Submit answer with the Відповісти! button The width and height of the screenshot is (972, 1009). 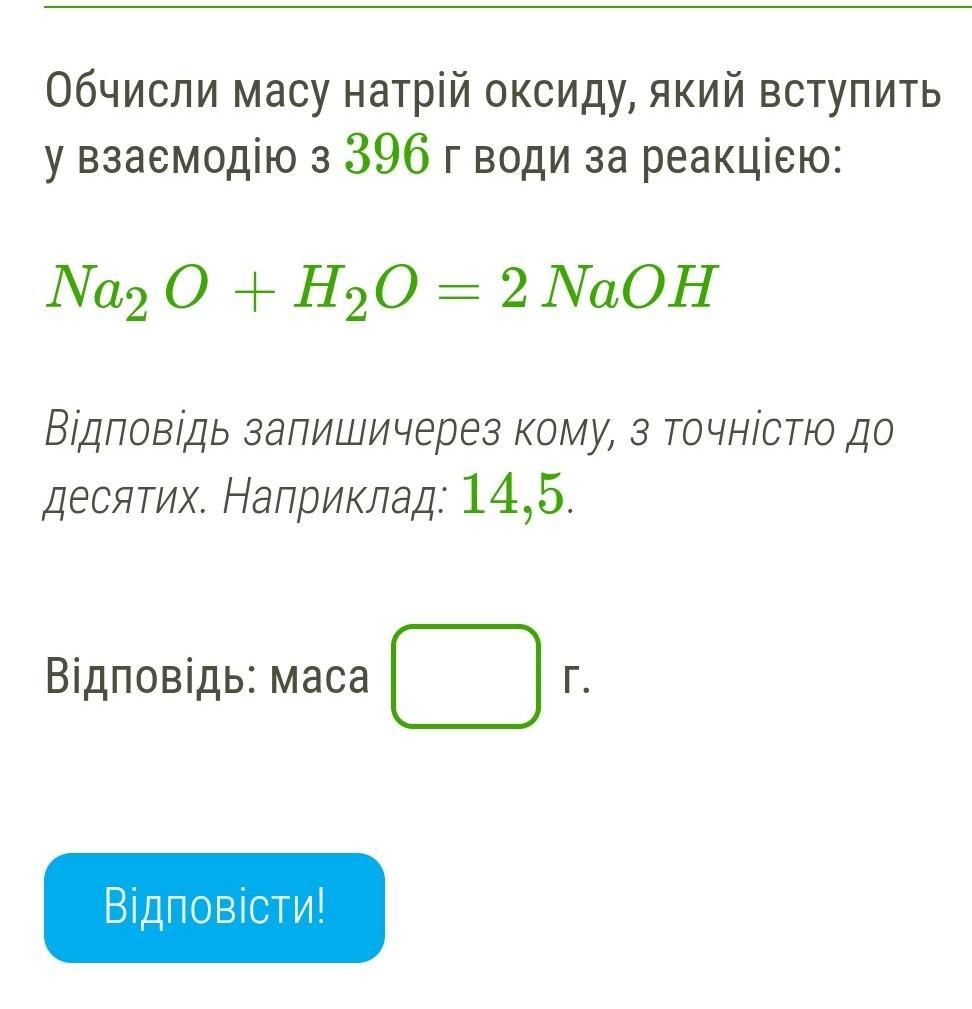pyautogui.click(x=214, y=907)
